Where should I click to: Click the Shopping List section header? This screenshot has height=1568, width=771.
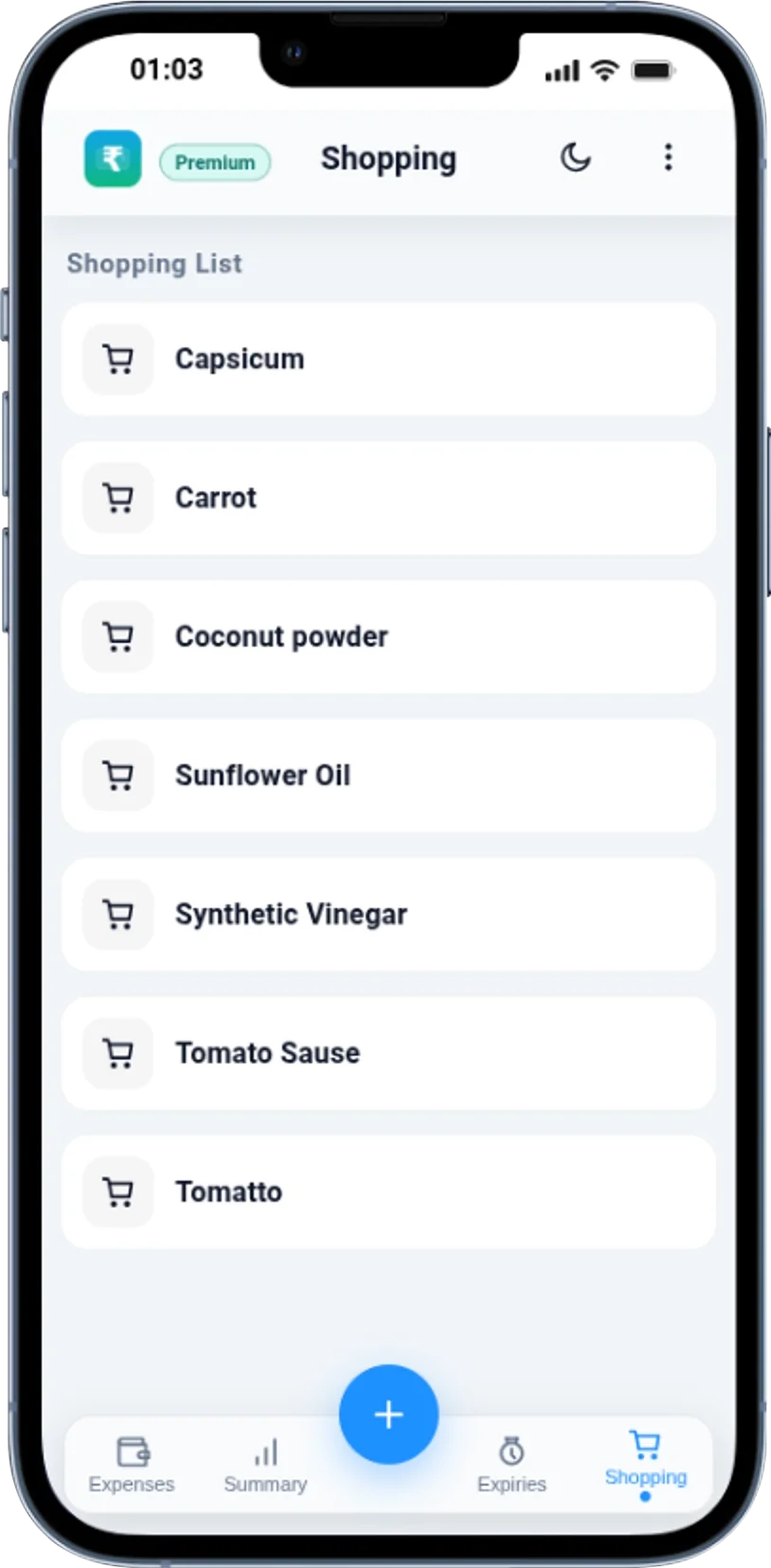click(153, 263)
